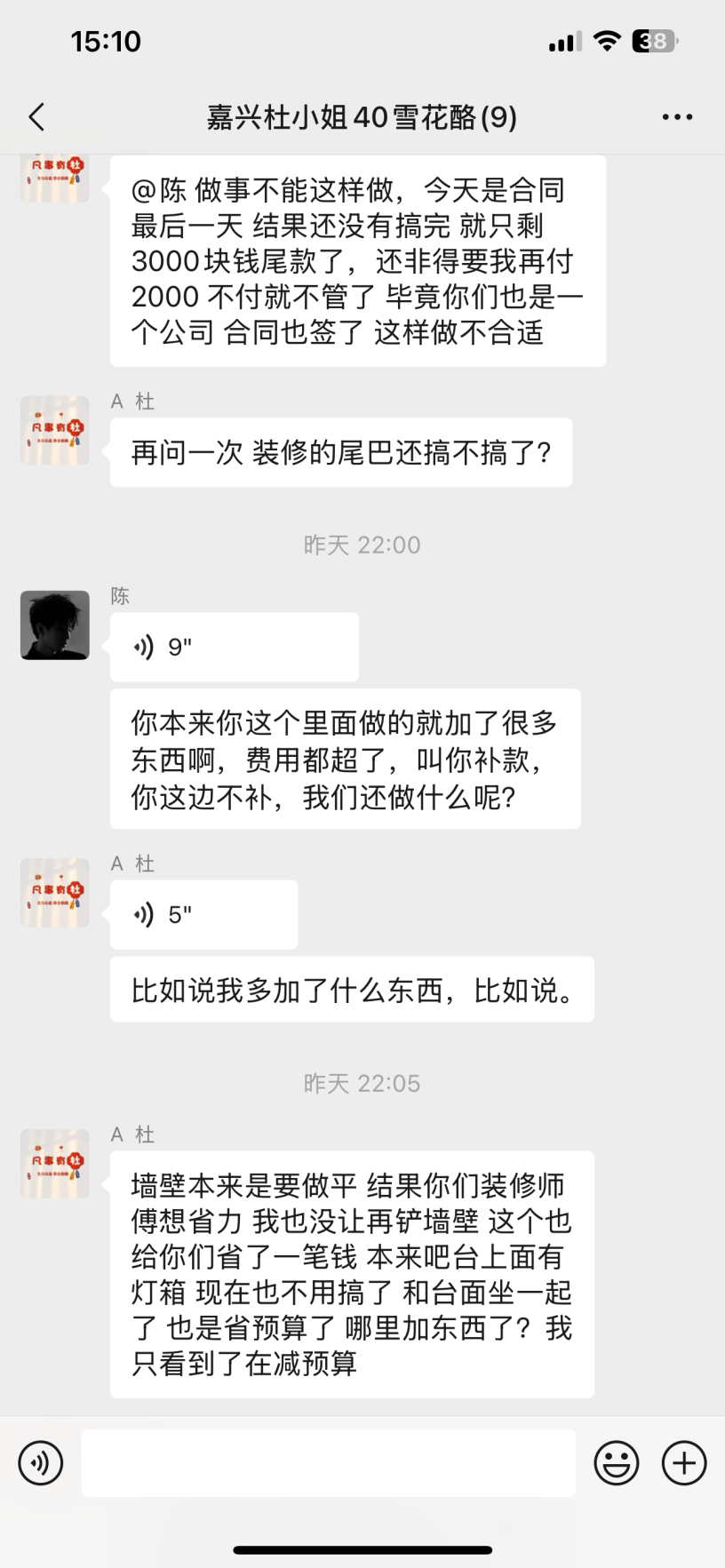725x1568 pixels.
Task: Switch to voice input mode
Action: pyautogui.click(x=41, y=1463)
